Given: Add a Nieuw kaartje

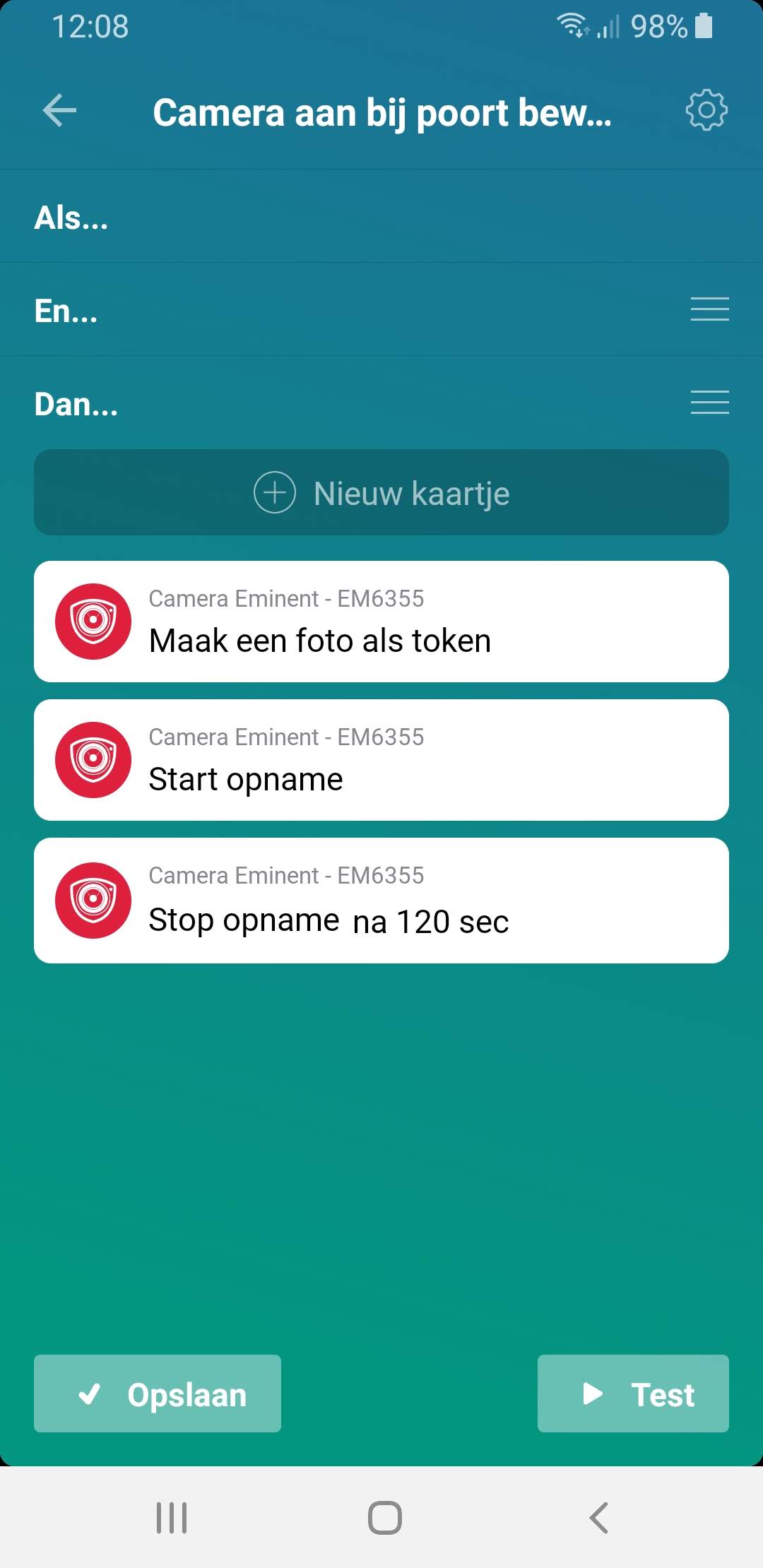Looking at the screenshot, I should pos(381,492).
